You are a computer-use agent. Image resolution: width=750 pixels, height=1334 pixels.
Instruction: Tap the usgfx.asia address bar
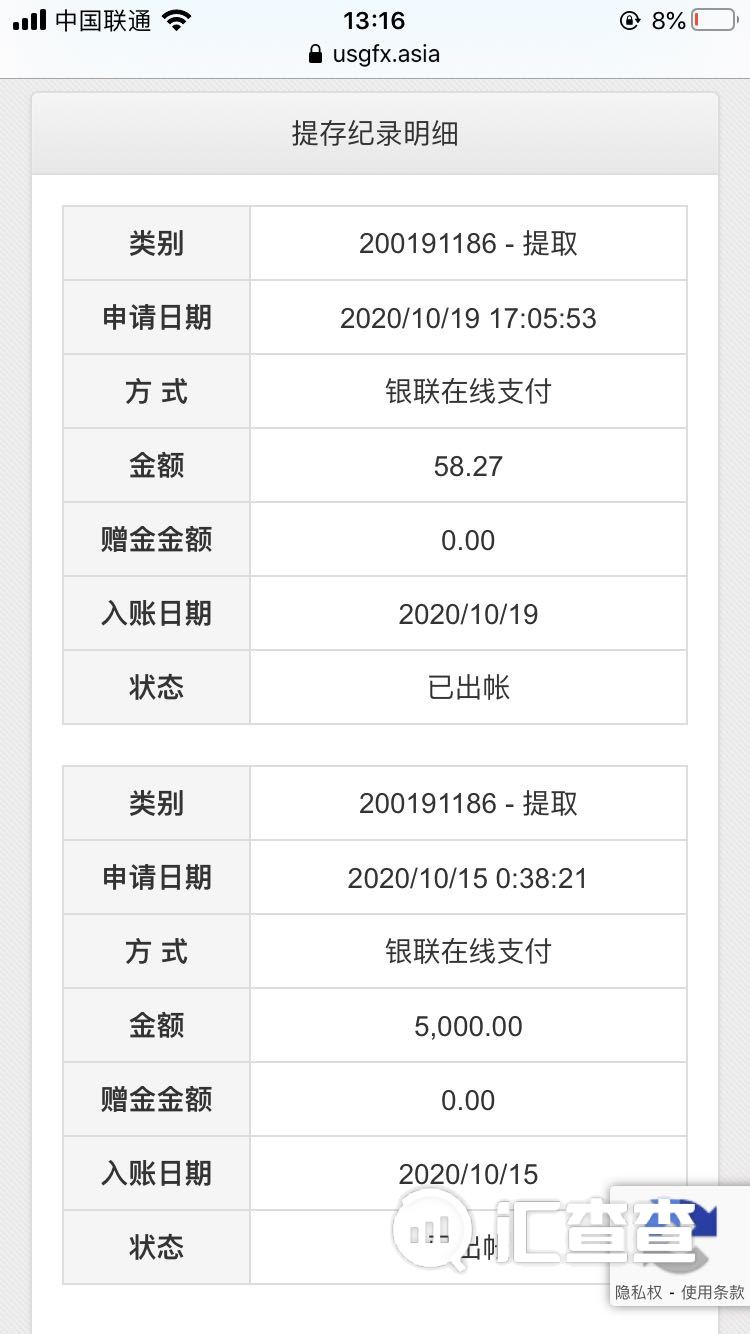pos(375,54)
